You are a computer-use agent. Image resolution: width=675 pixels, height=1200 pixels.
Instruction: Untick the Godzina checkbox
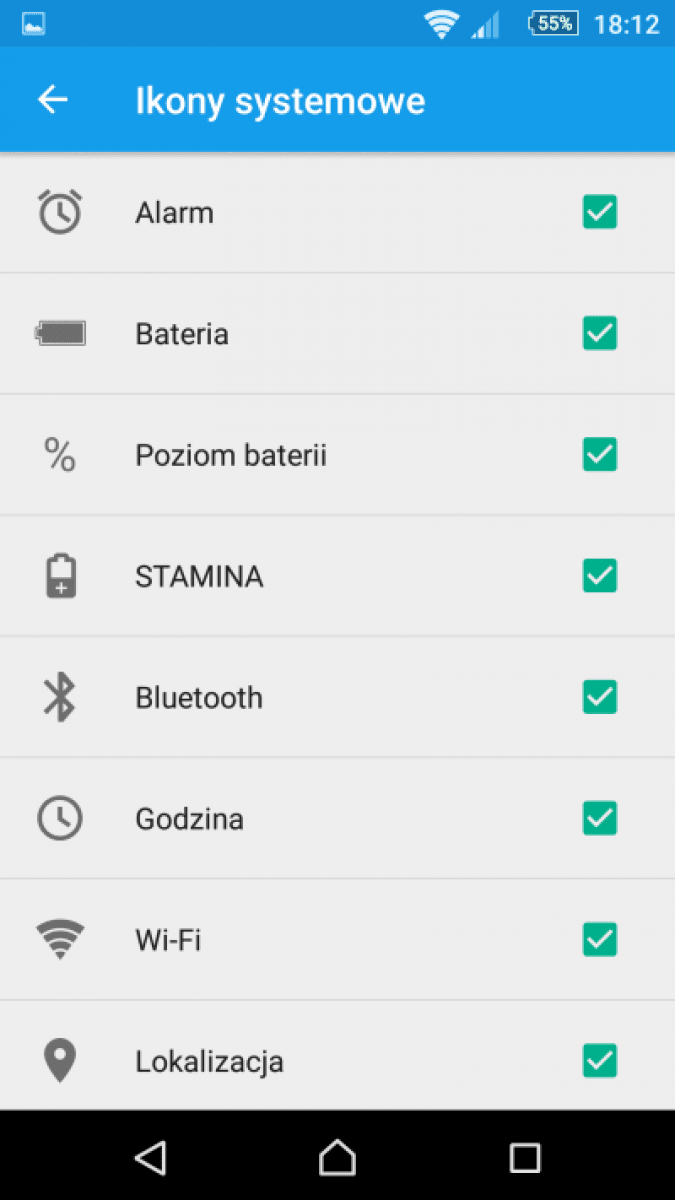tap(600, 818)
